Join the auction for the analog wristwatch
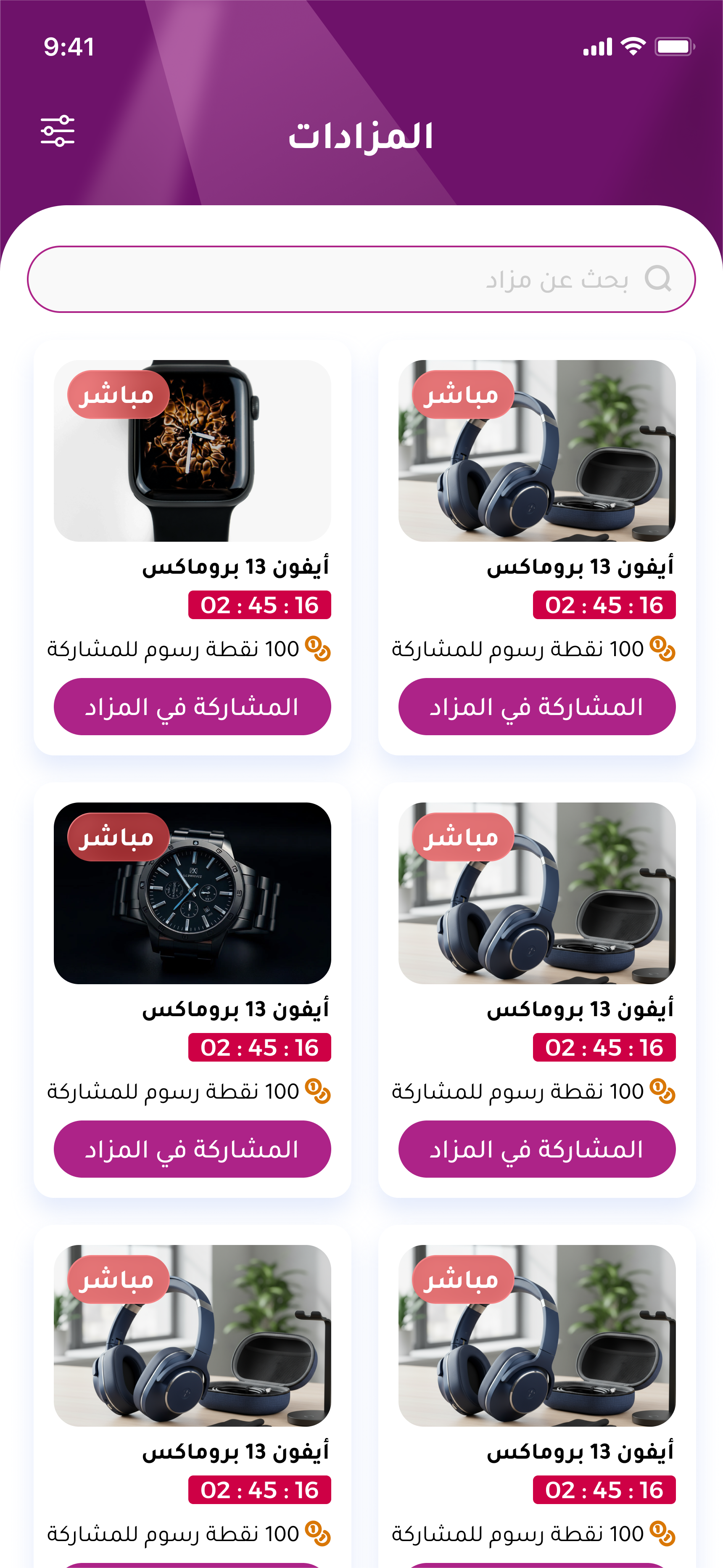This screenshot has width=723, height=1568. 193,1149
